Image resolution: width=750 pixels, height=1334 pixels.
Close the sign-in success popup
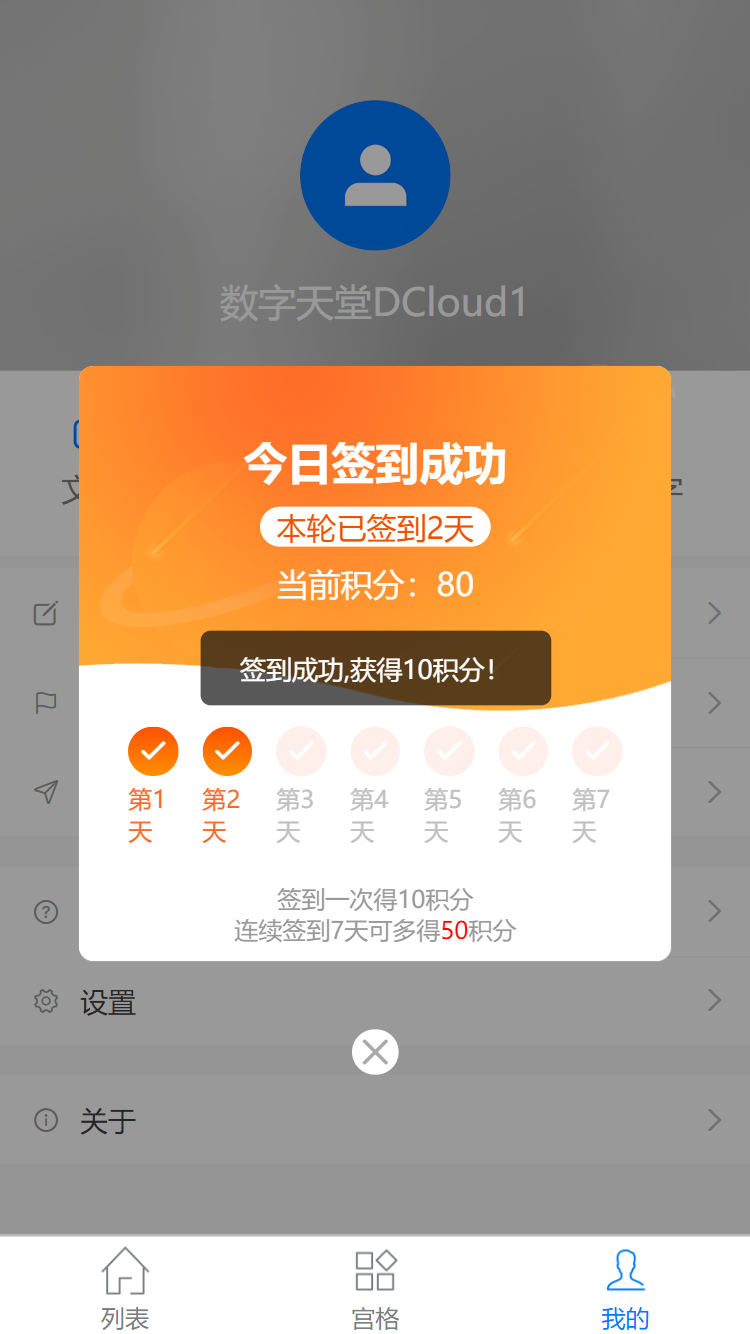(375, 1051)
